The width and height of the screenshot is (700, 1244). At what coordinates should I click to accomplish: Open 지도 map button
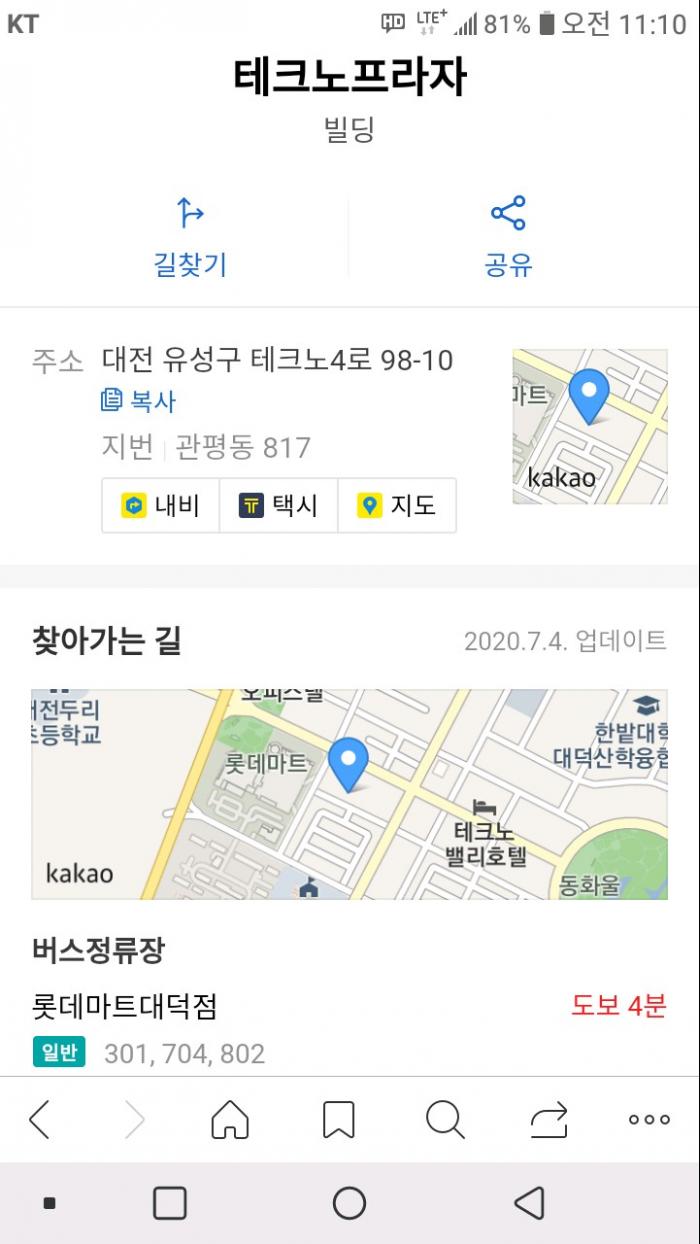pos(397,505)
